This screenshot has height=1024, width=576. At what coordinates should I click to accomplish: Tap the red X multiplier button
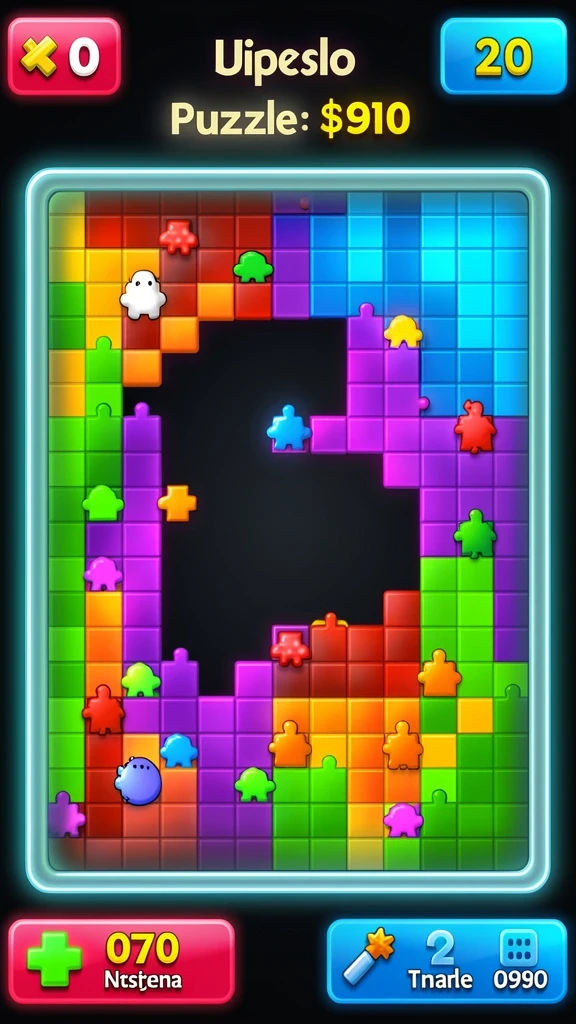pos(64,56)
